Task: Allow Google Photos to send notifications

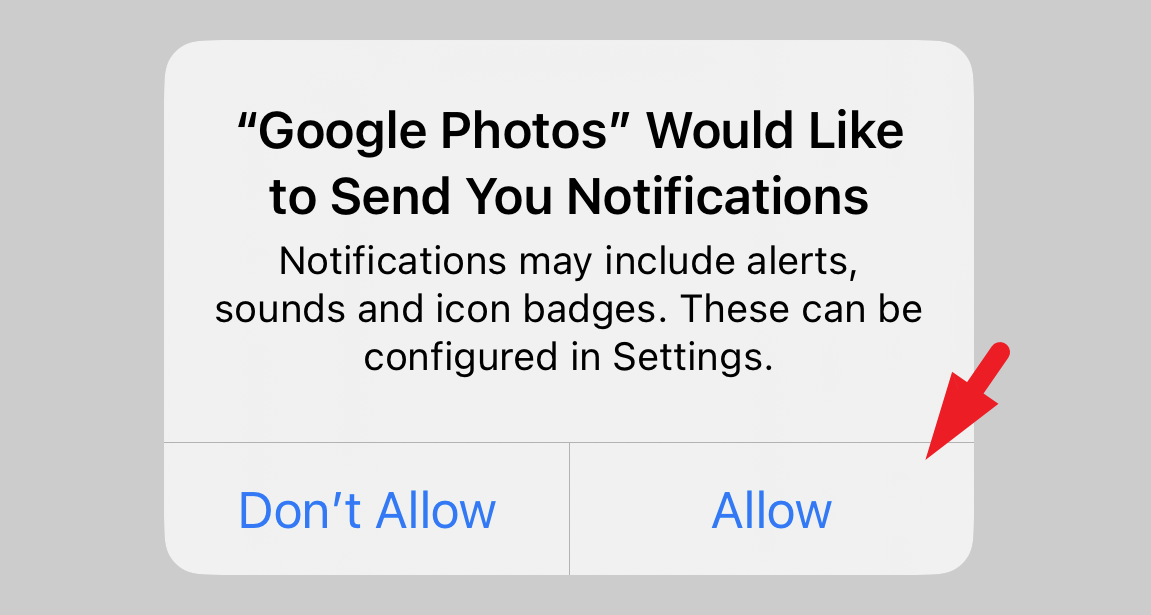Action: coord(771,511)
